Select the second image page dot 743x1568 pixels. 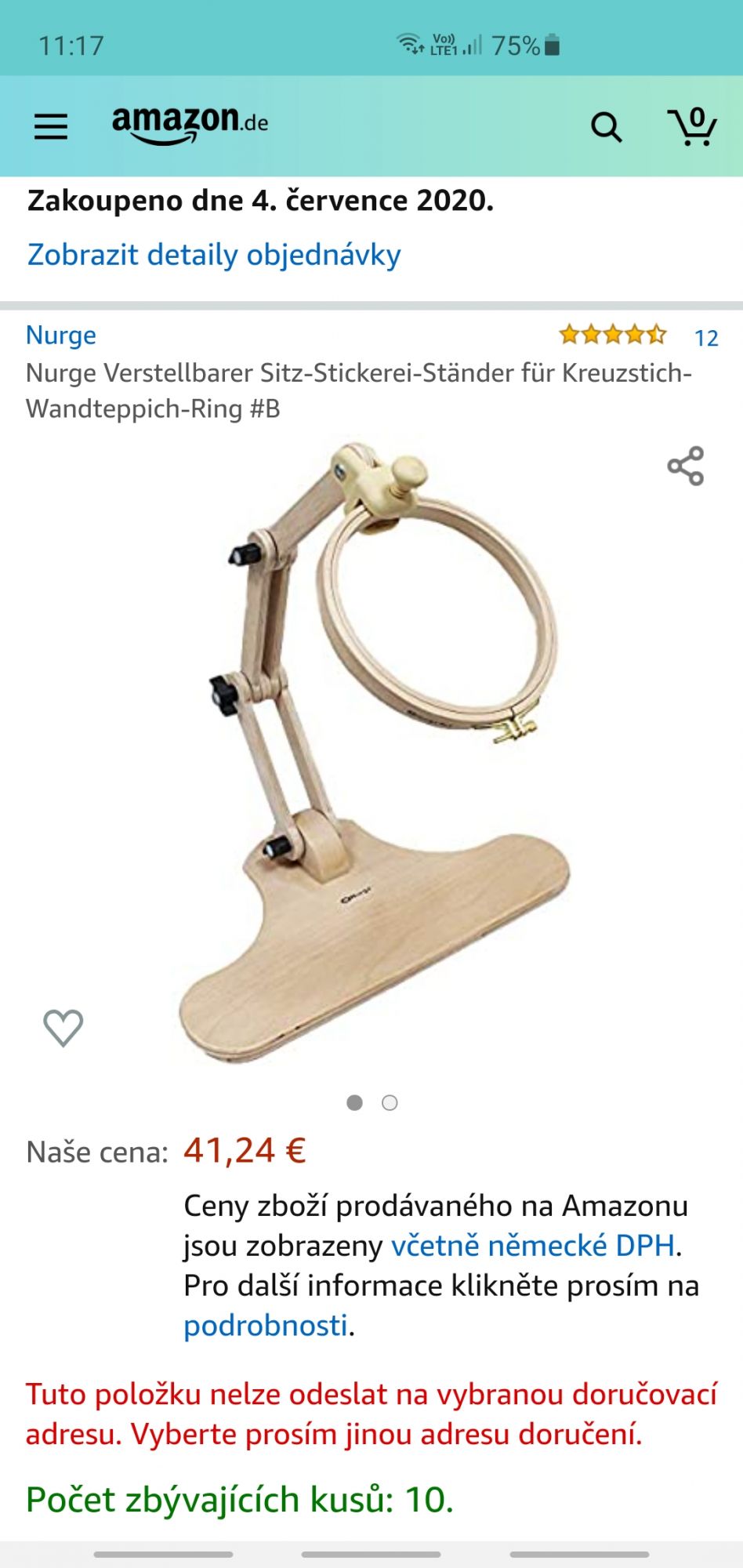(x=390, y=1103)
